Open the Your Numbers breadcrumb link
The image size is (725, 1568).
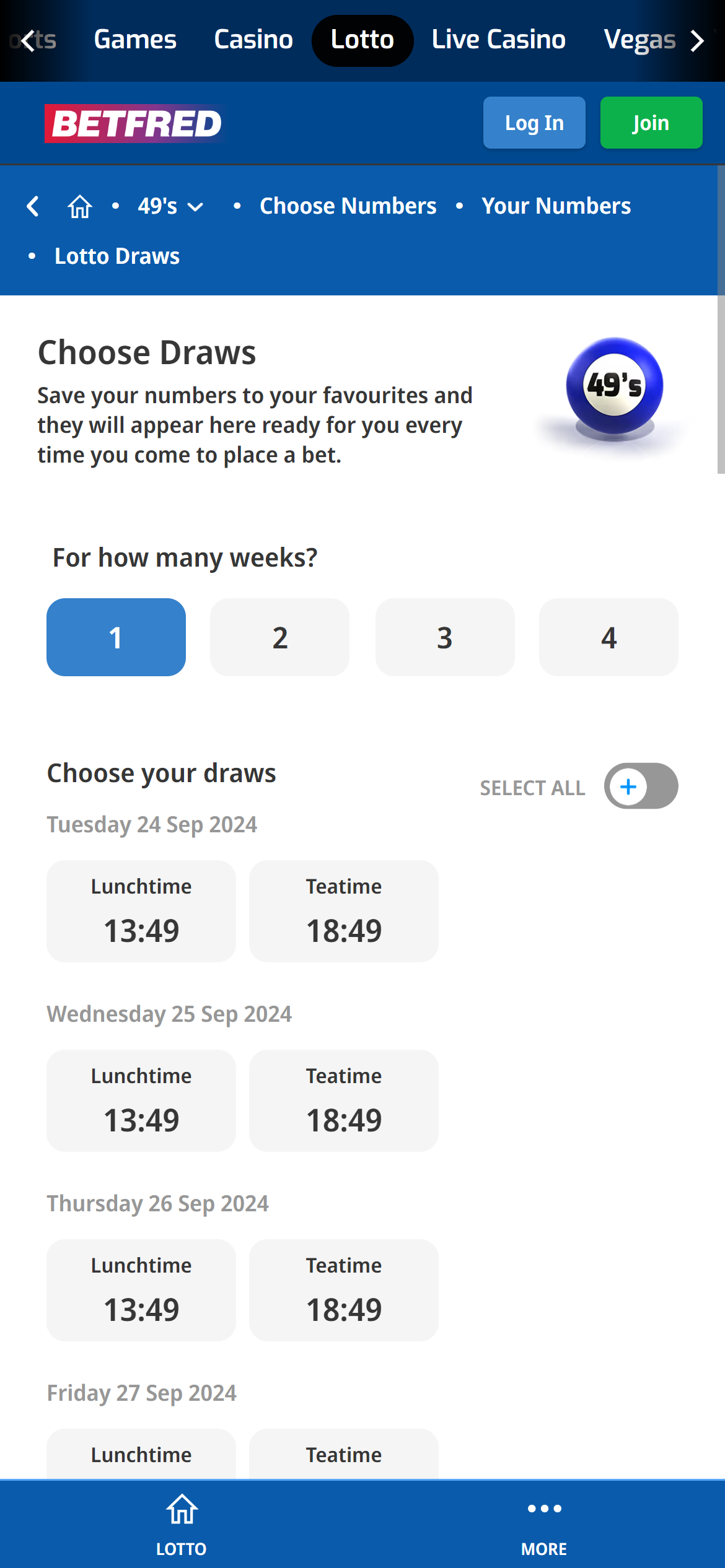point(556,206)
